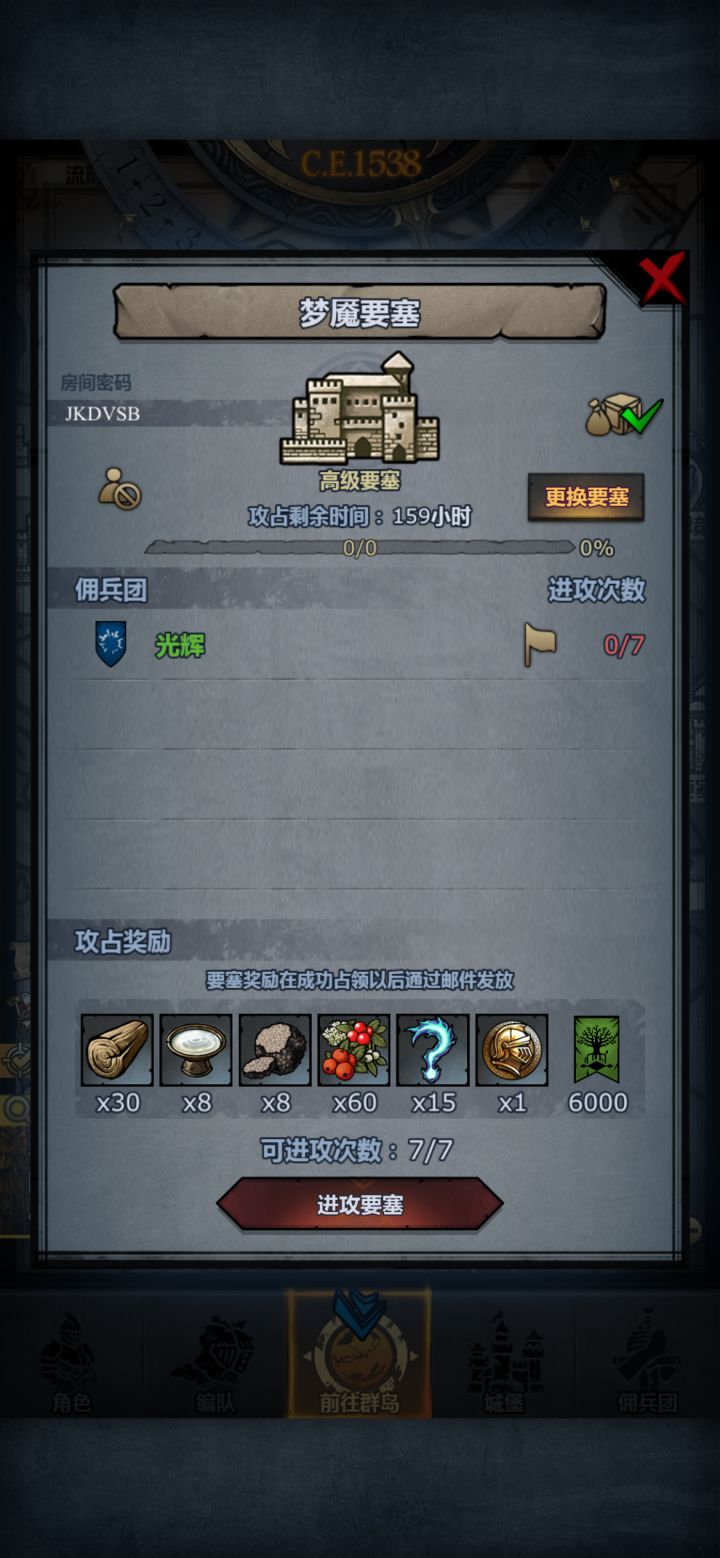
Task: Click the flag icon in the 进攻次数 row
Action: [539, 646]
